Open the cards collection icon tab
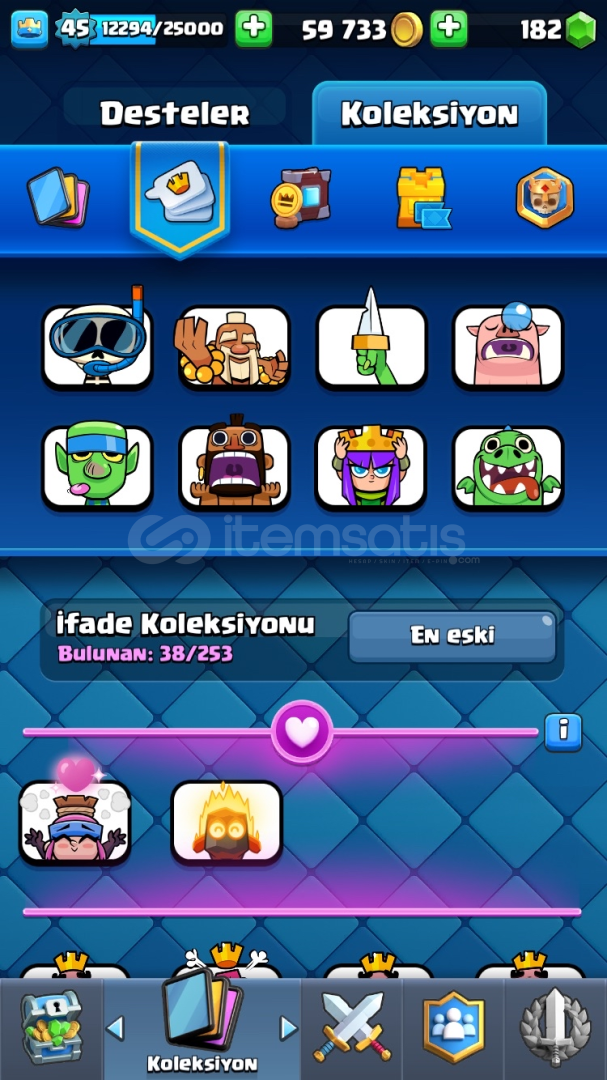The height and width of the screenshot is (1080, 607). (x=58, y=198)
